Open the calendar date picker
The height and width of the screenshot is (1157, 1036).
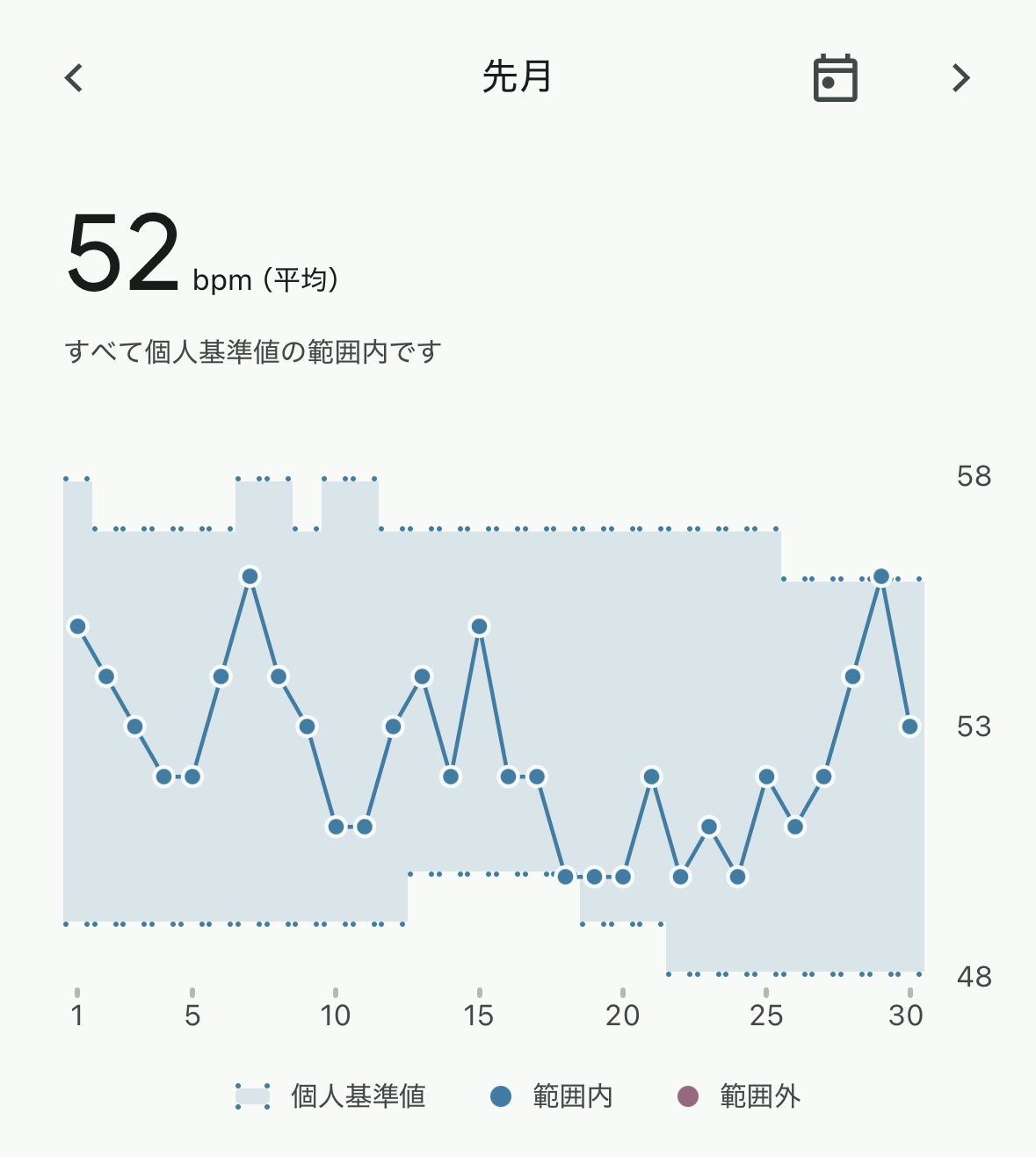click(835, 78)
